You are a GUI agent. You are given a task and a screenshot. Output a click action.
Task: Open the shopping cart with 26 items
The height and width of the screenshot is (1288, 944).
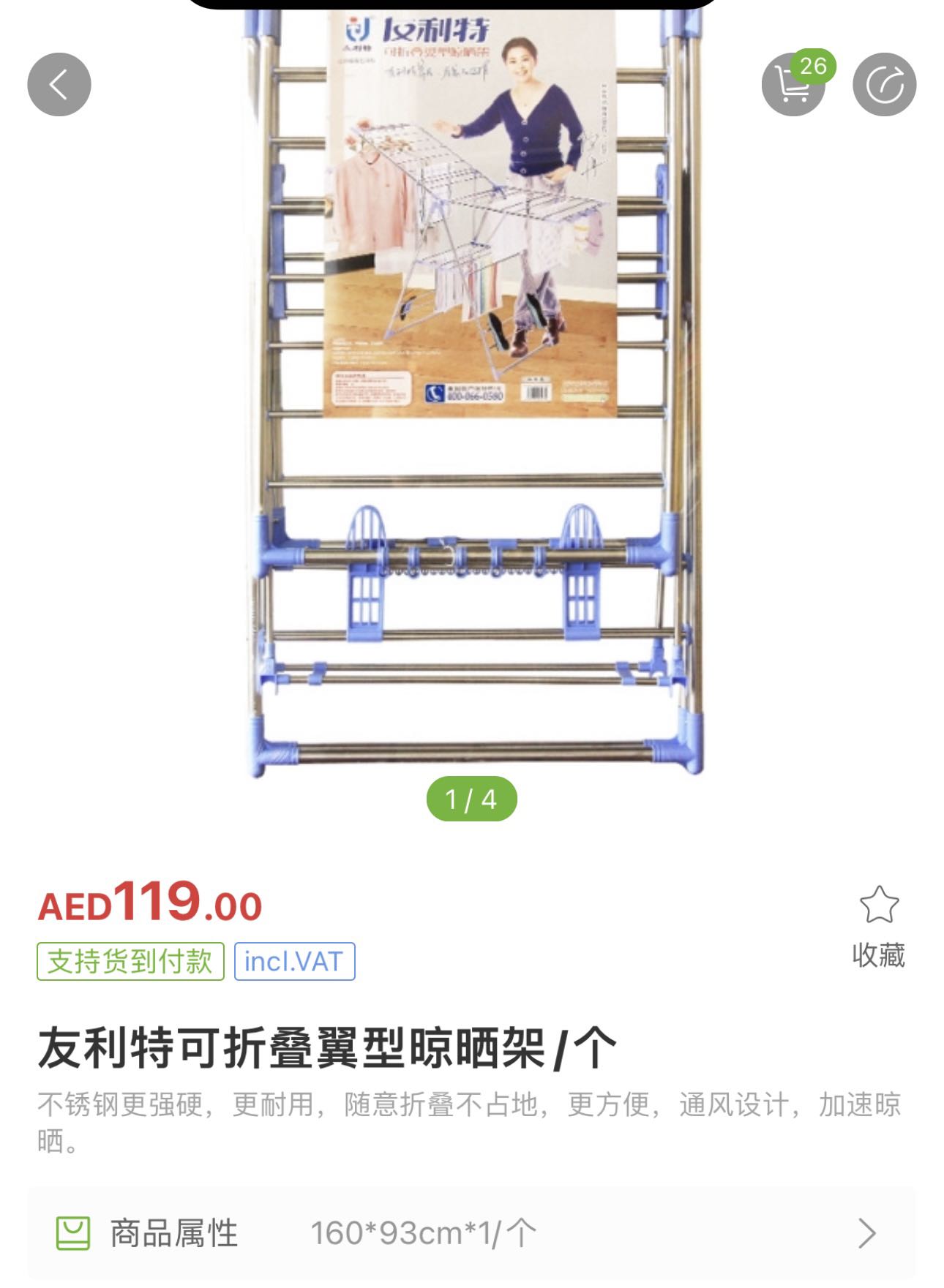pyautogui.click(x=793, y=86)
